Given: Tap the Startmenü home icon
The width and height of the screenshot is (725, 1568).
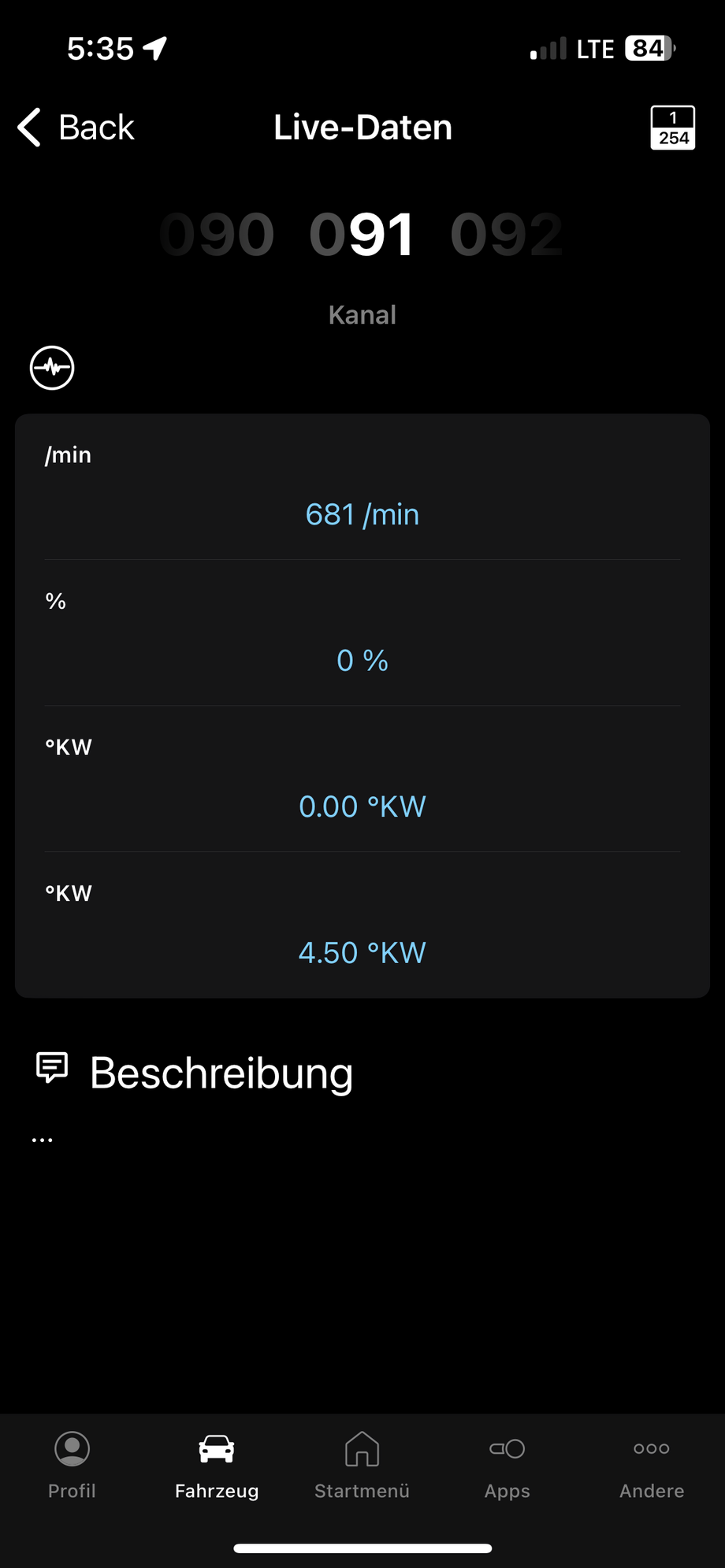Looking at the screenshot, I should pyautogui.click(x=362, y=1449).
